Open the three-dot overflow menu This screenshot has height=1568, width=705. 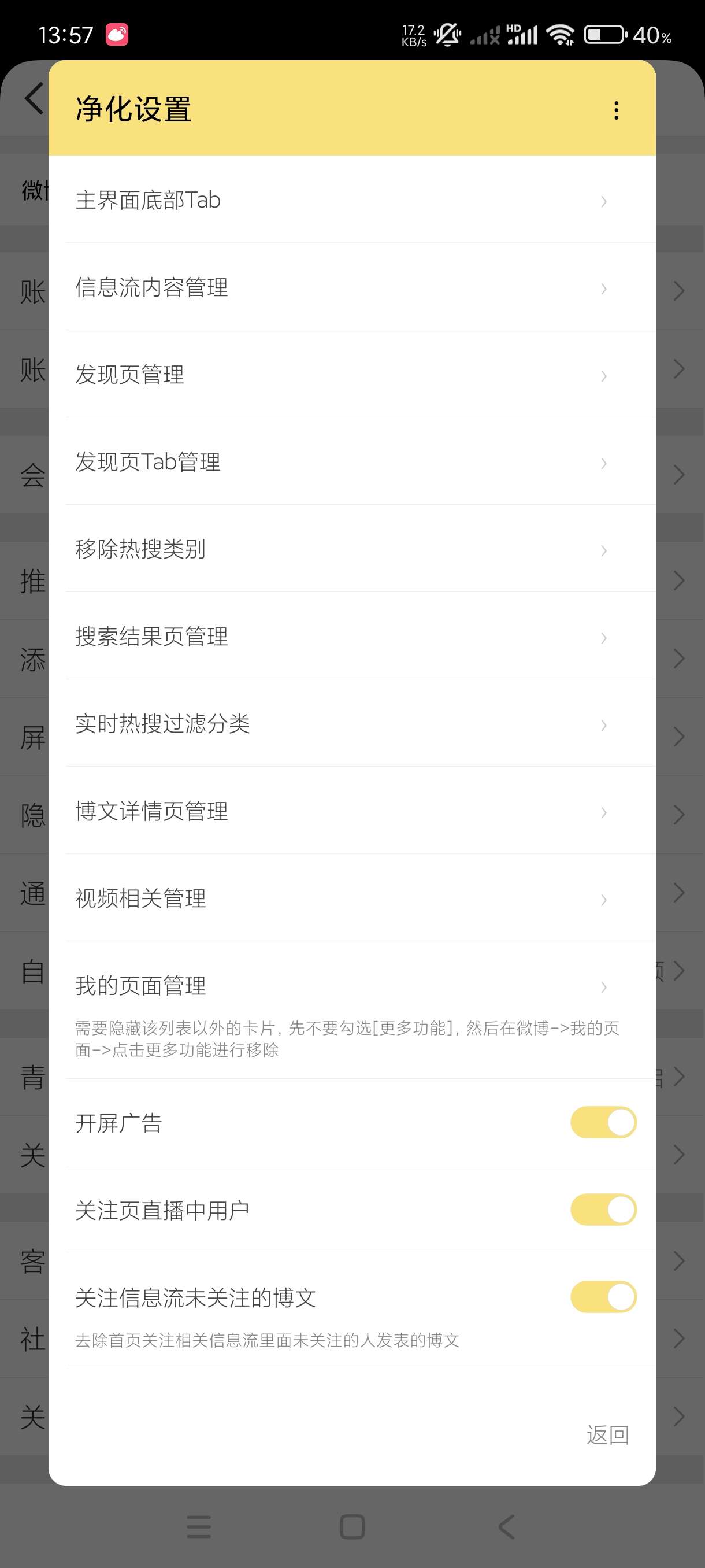pos(616,110)
